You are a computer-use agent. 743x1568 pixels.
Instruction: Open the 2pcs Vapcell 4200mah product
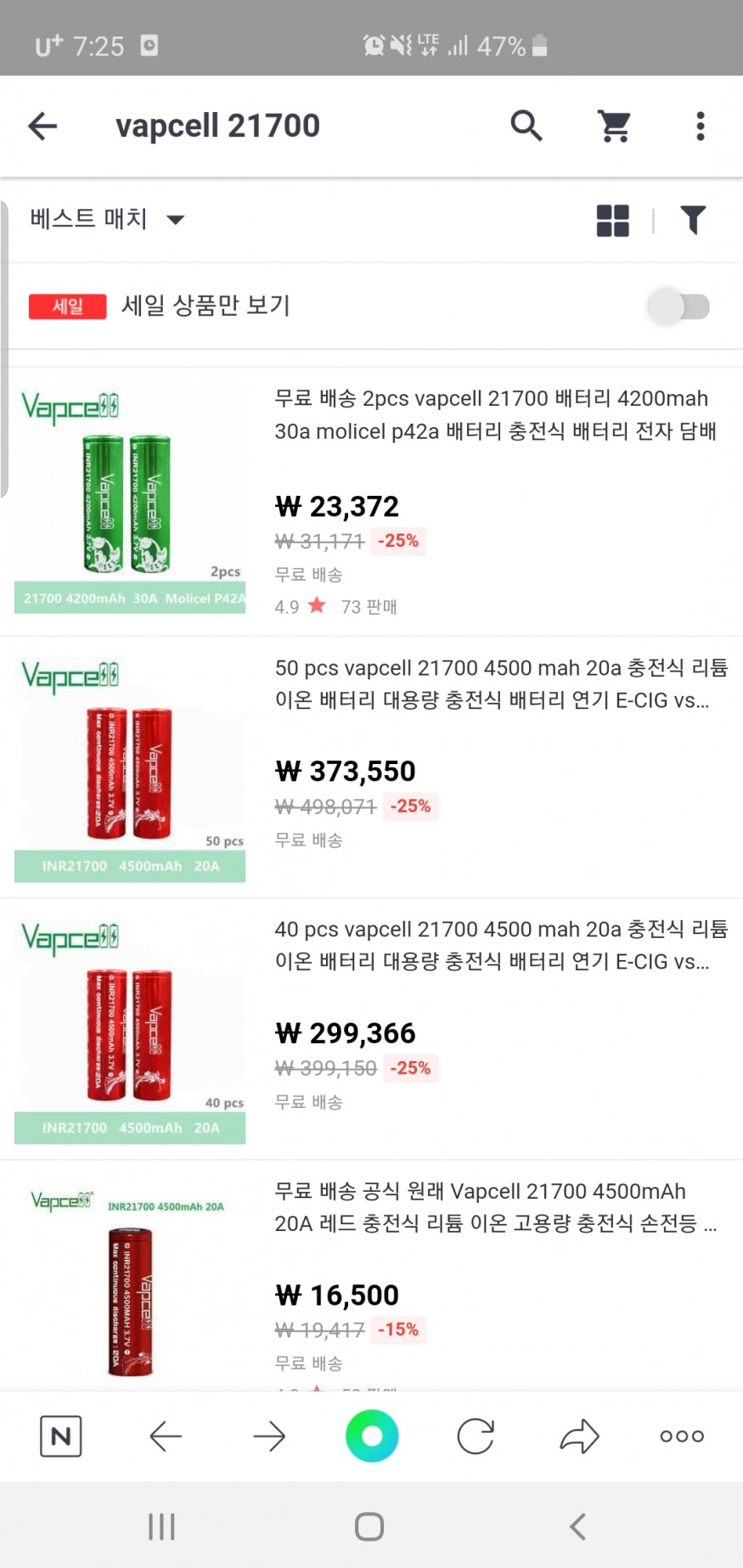[495, 415]
